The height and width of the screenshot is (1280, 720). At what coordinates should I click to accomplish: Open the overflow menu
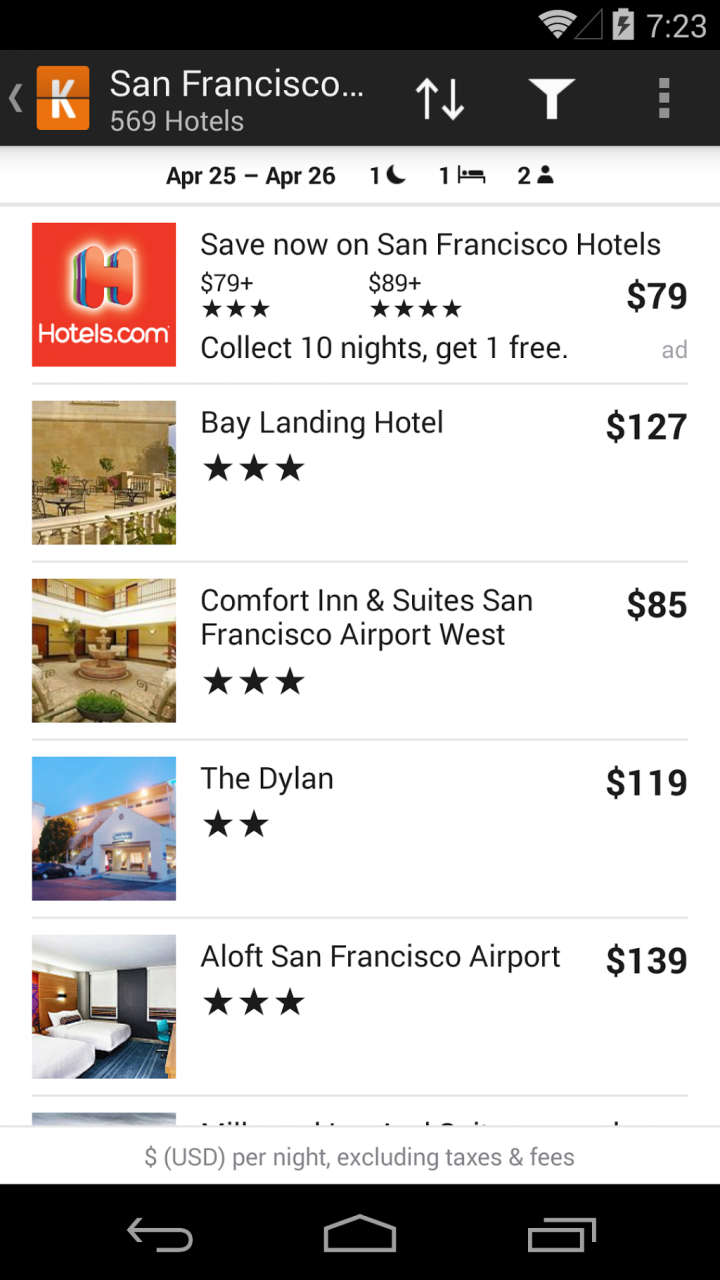pyautogui.click(x=663, y=98)
